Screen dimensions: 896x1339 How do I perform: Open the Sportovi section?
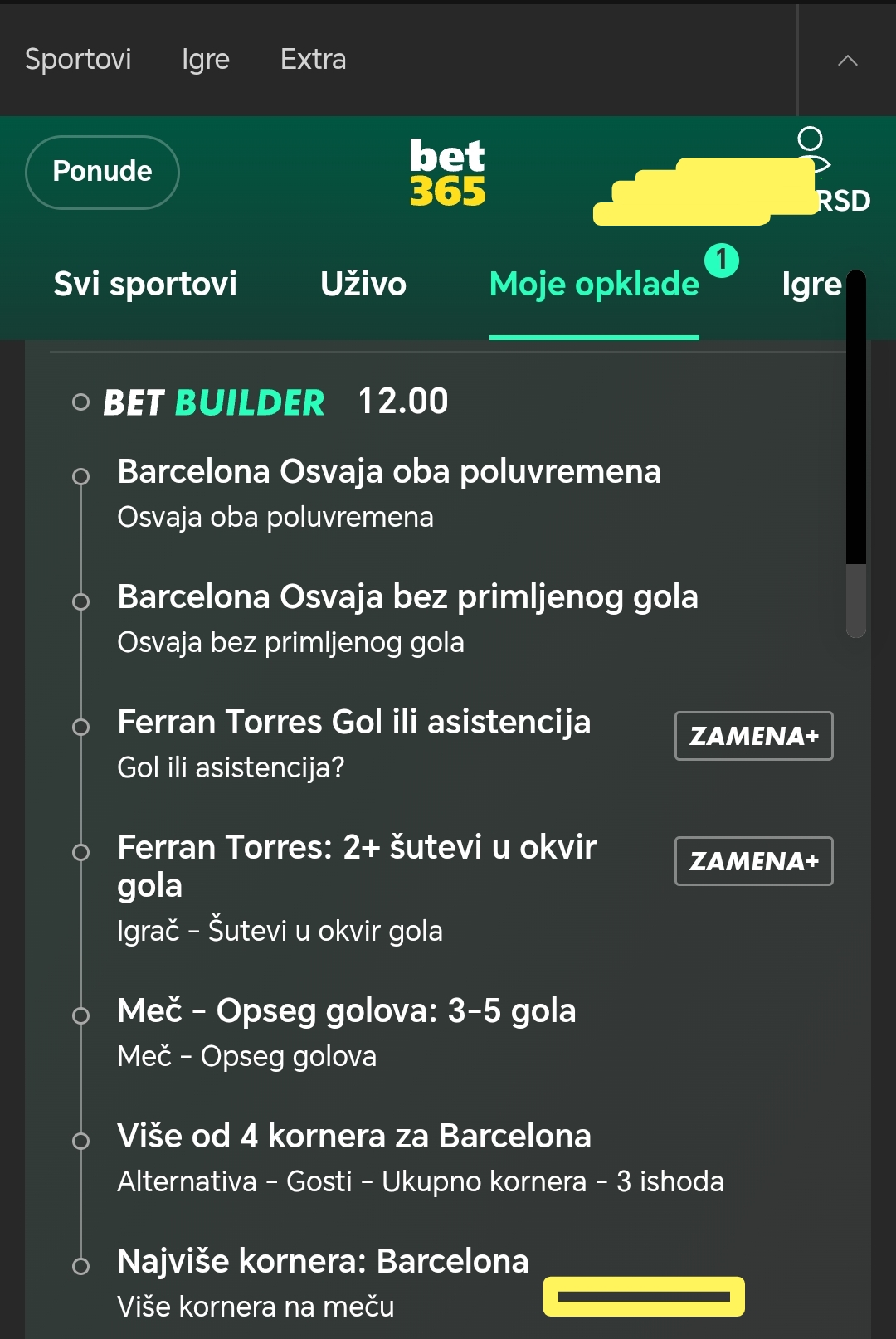pos(78,59)
